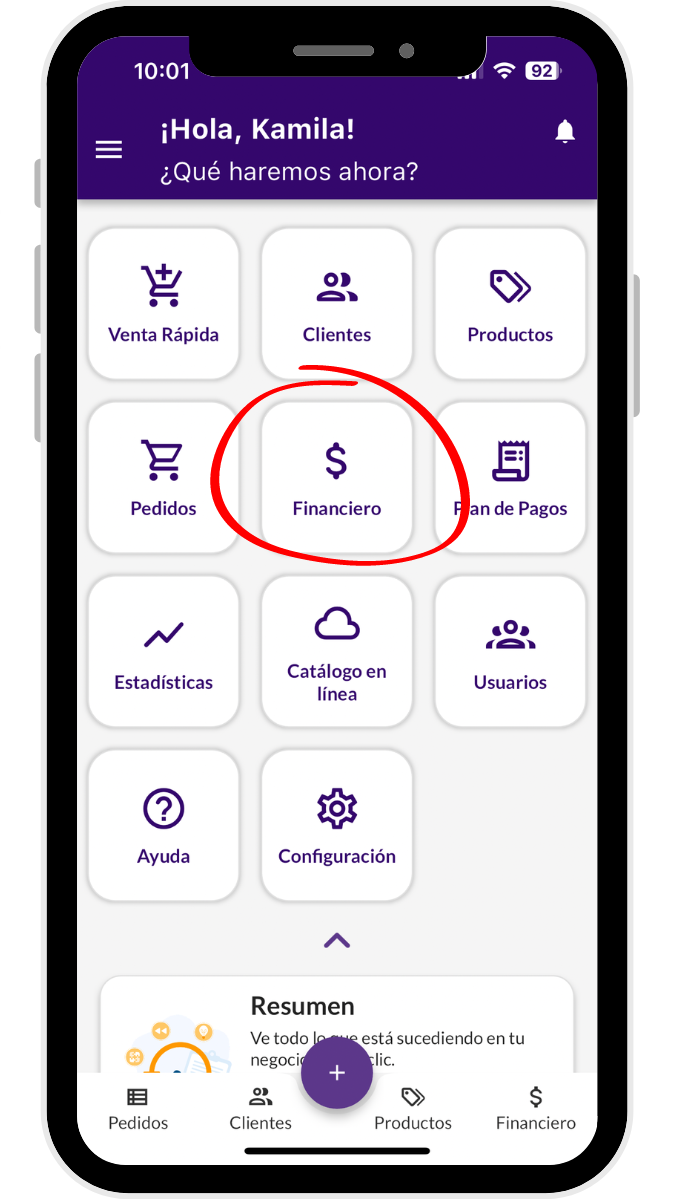Collapse the menu grid with the chevron
The width and height of the screenshot is (675, 1200).
pyautogui.click(x=337, y=940)
